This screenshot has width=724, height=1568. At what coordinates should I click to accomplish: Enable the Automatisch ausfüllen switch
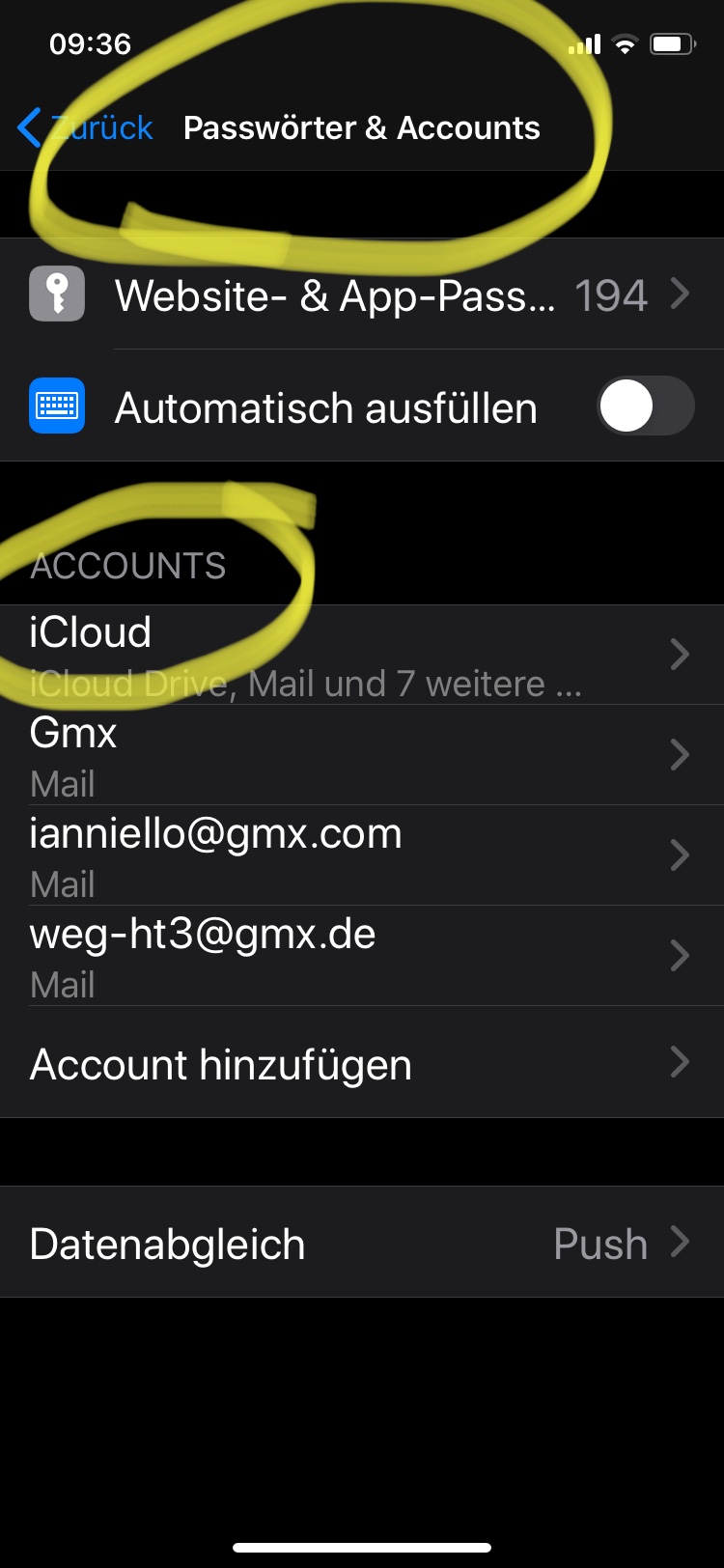tap(645, 406)
